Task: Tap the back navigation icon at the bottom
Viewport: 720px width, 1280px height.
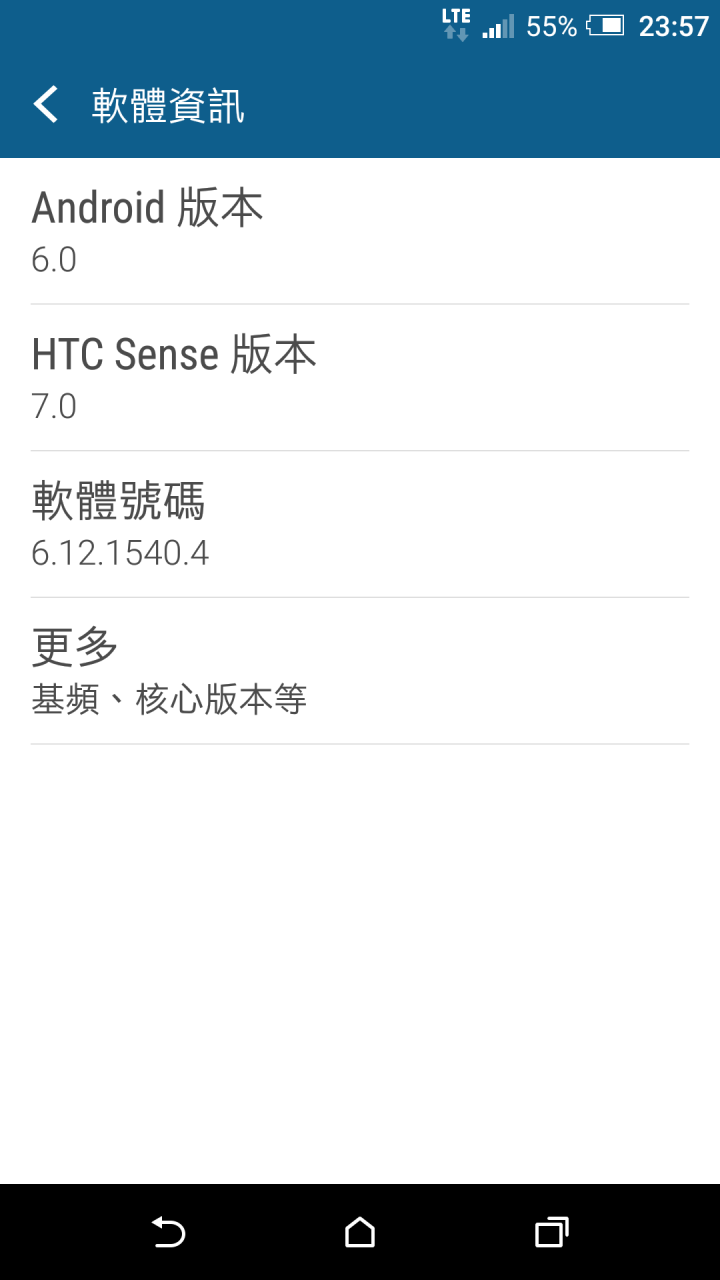Action: 168,1233
